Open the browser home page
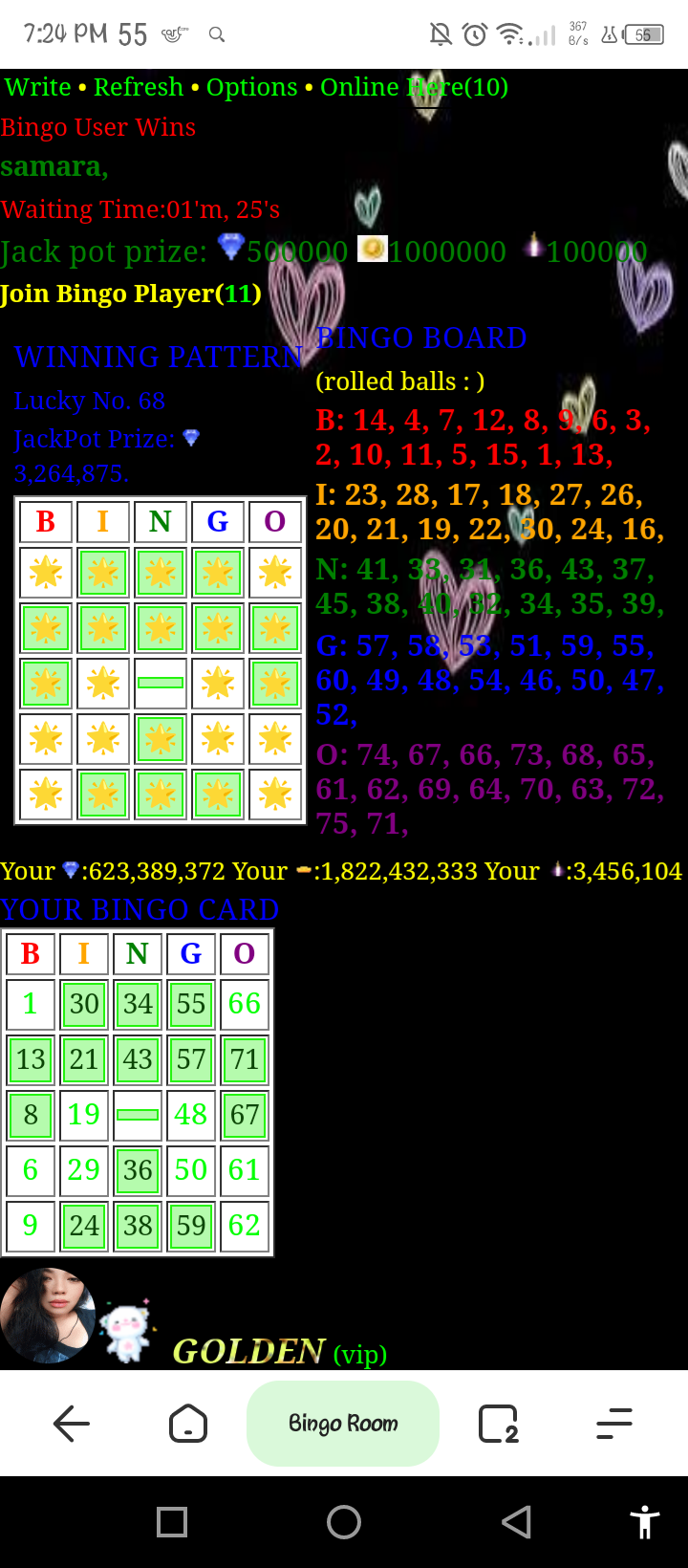688x1568 pixels. coord(188,1424)
